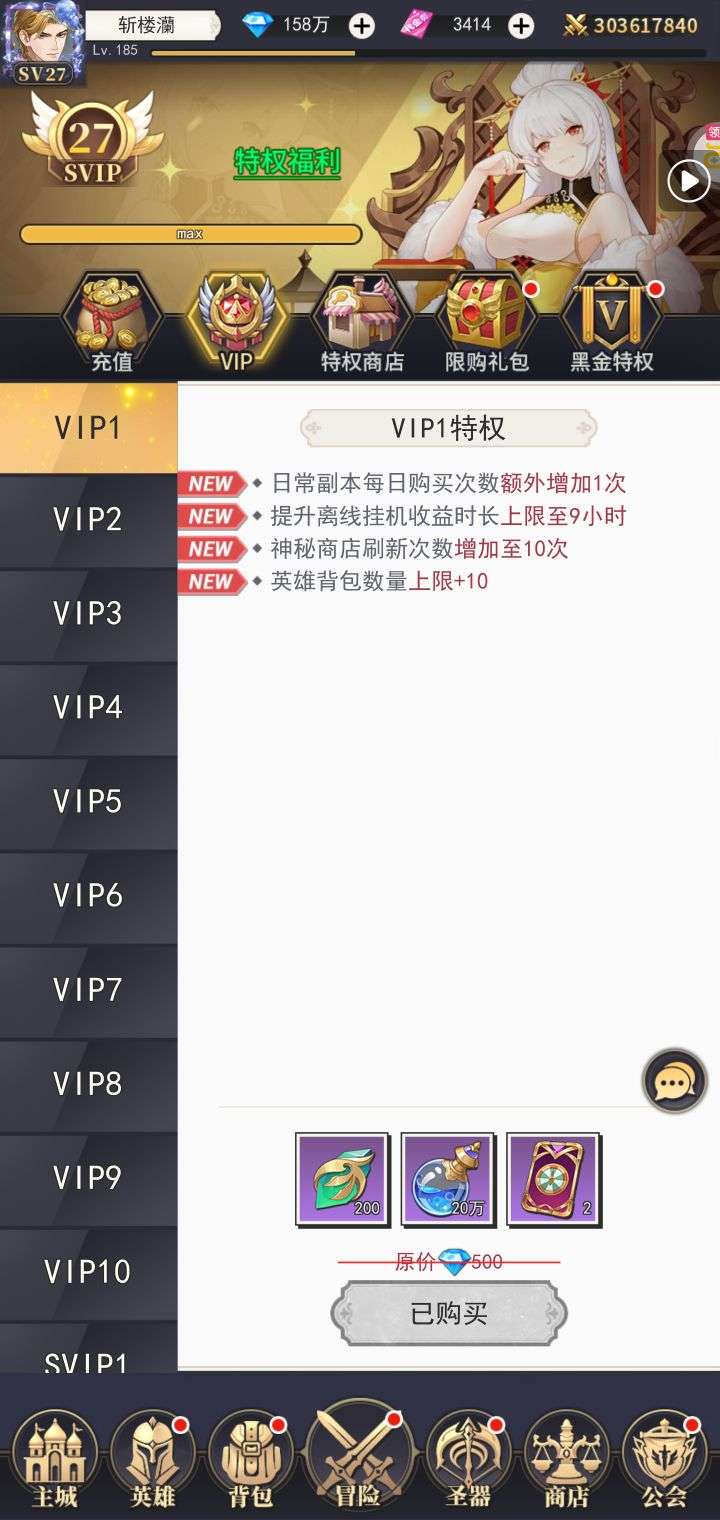Play the banner video
This screenshot has height=1520, width=720.
(x=688, y=182)
